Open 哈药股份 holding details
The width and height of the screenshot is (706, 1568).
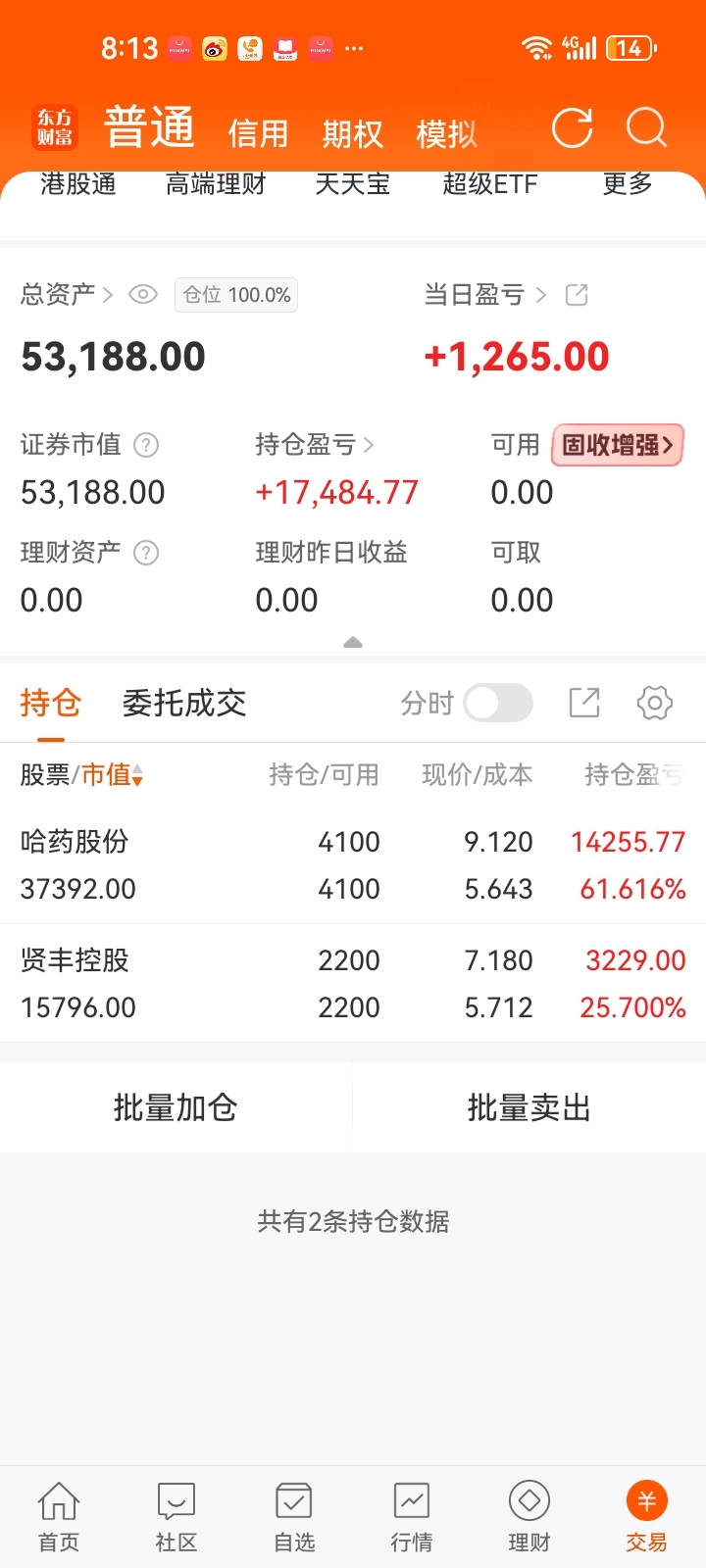pos(353,865)
